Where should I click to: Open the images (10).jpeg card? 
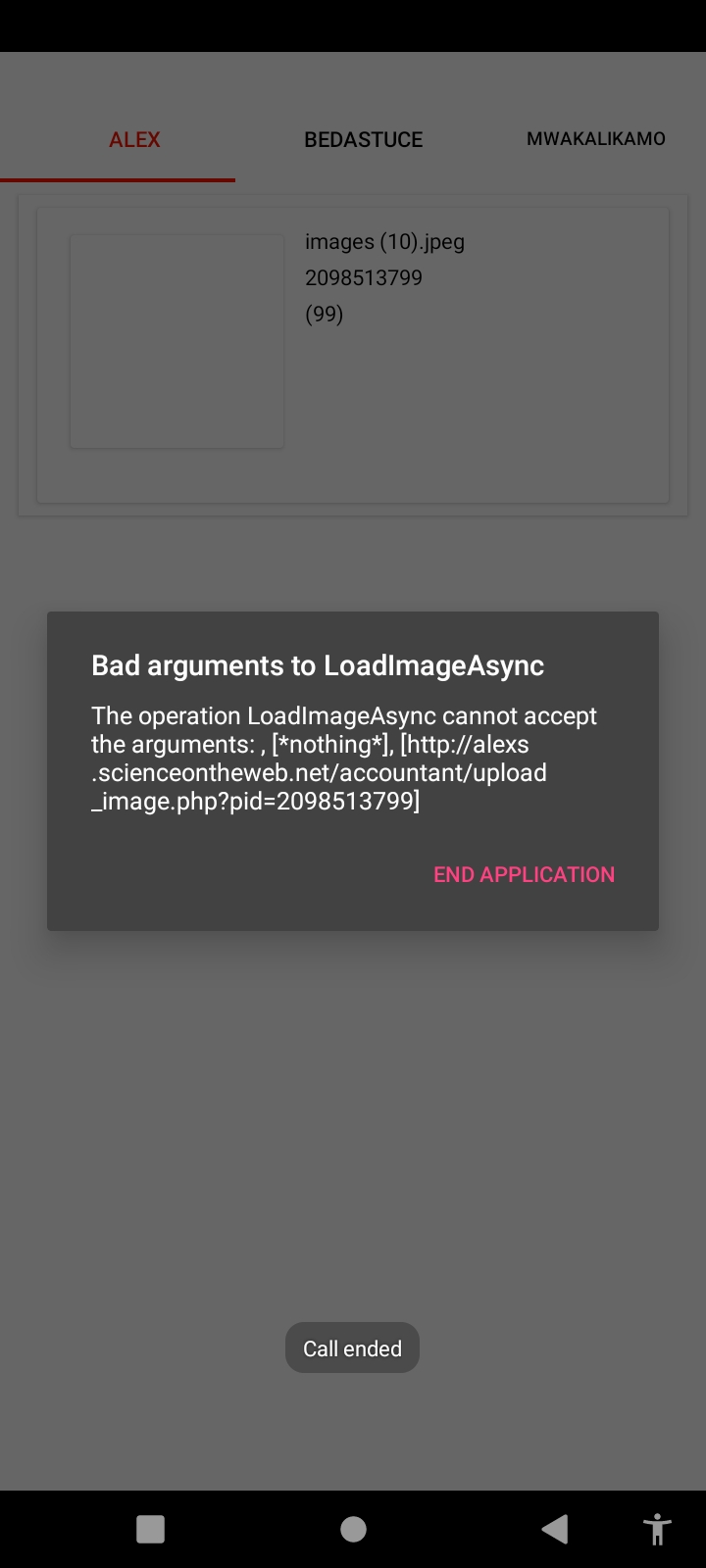click(x=353, y=355)
